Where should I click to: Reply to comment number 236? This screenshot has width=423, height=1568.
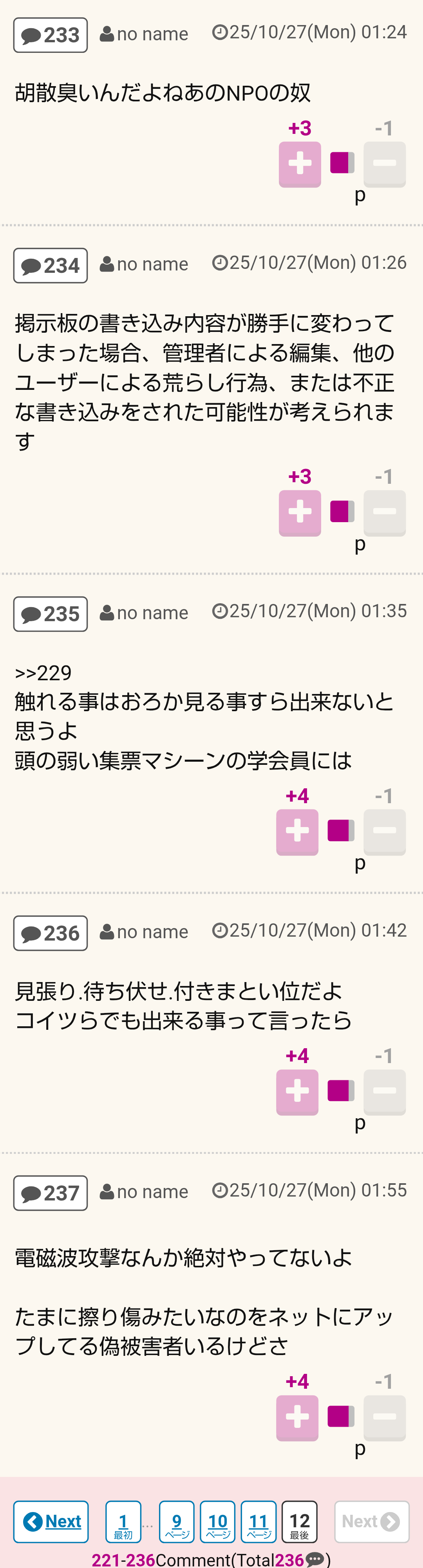pos(51,933)
